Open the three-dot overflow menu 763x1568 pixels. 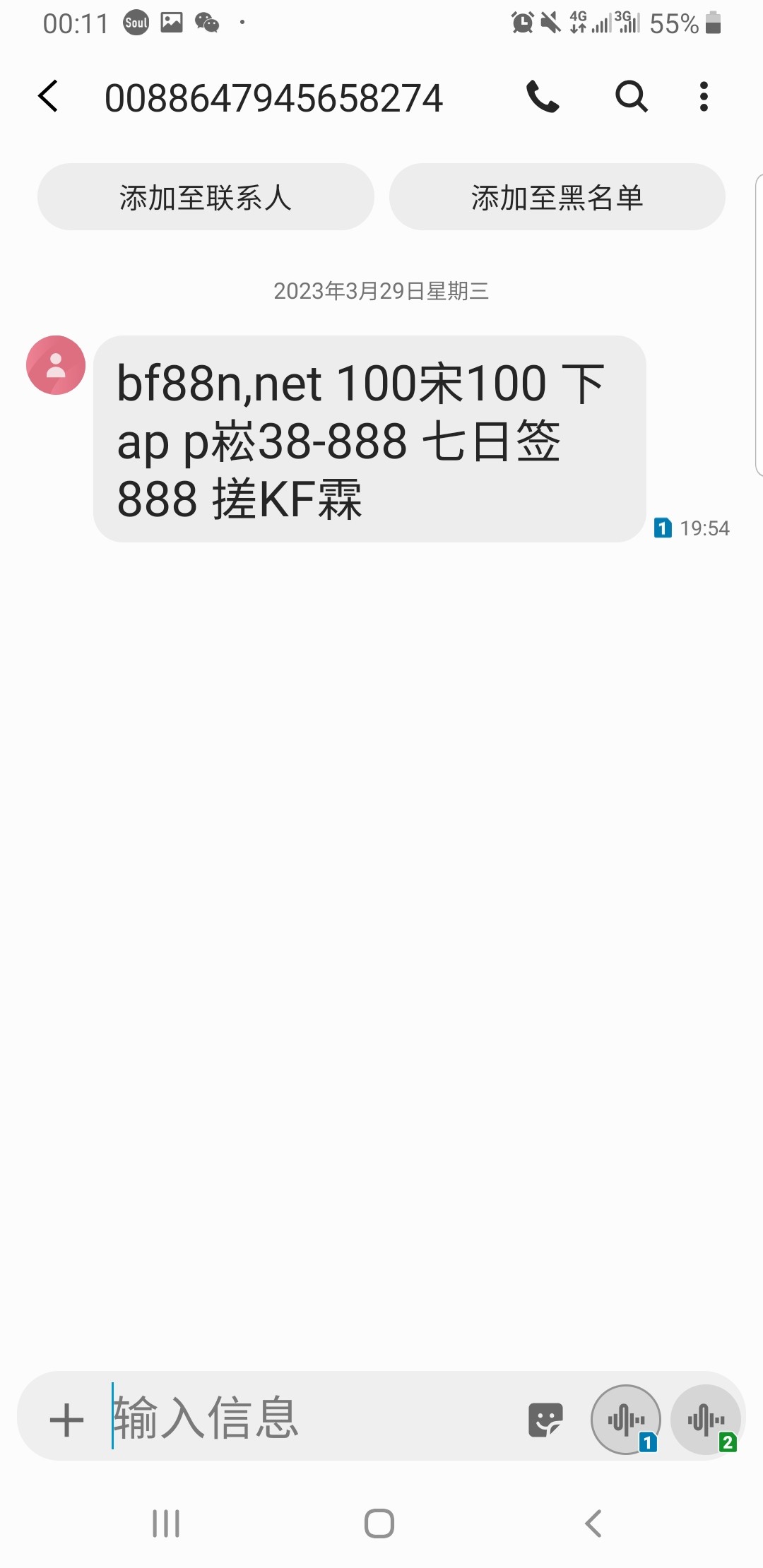point(704,97)
